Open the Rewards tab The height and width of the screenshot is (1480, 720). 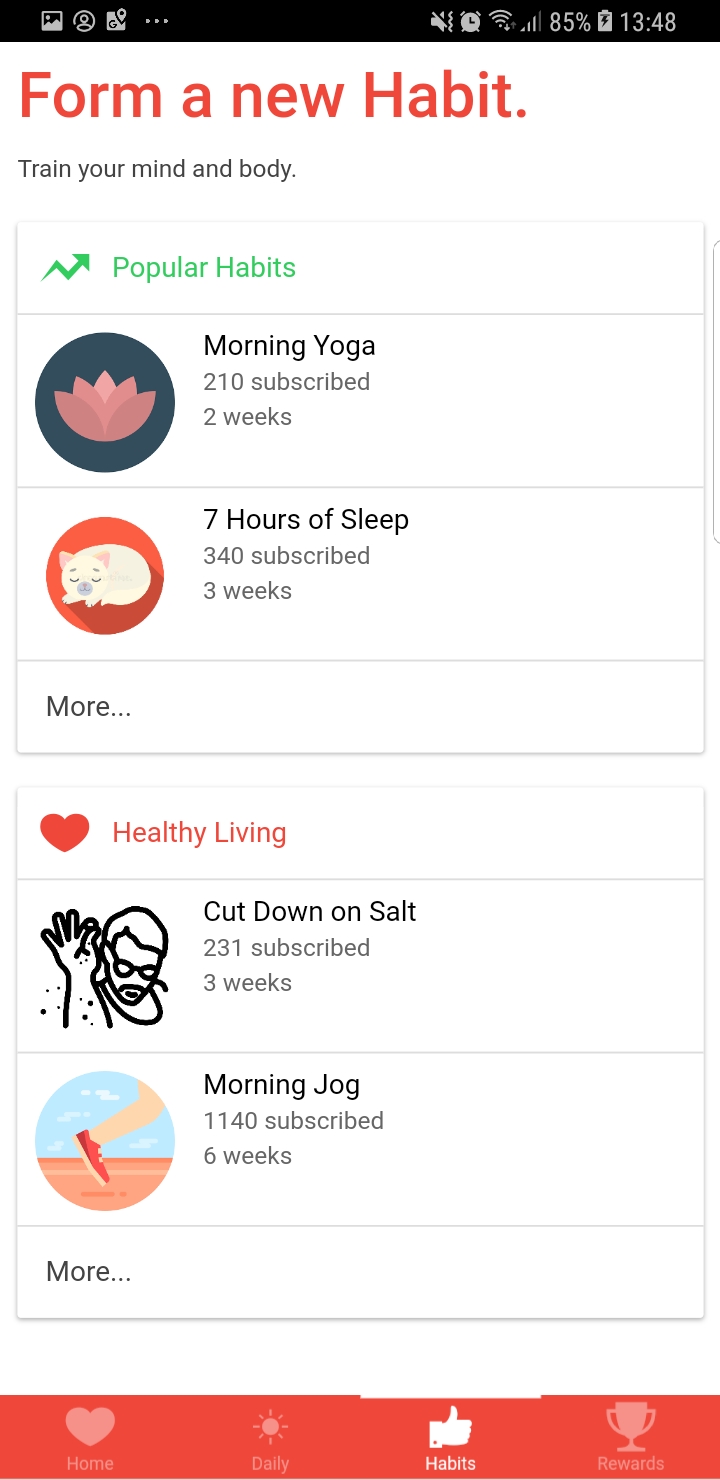tap(630, 1438)
